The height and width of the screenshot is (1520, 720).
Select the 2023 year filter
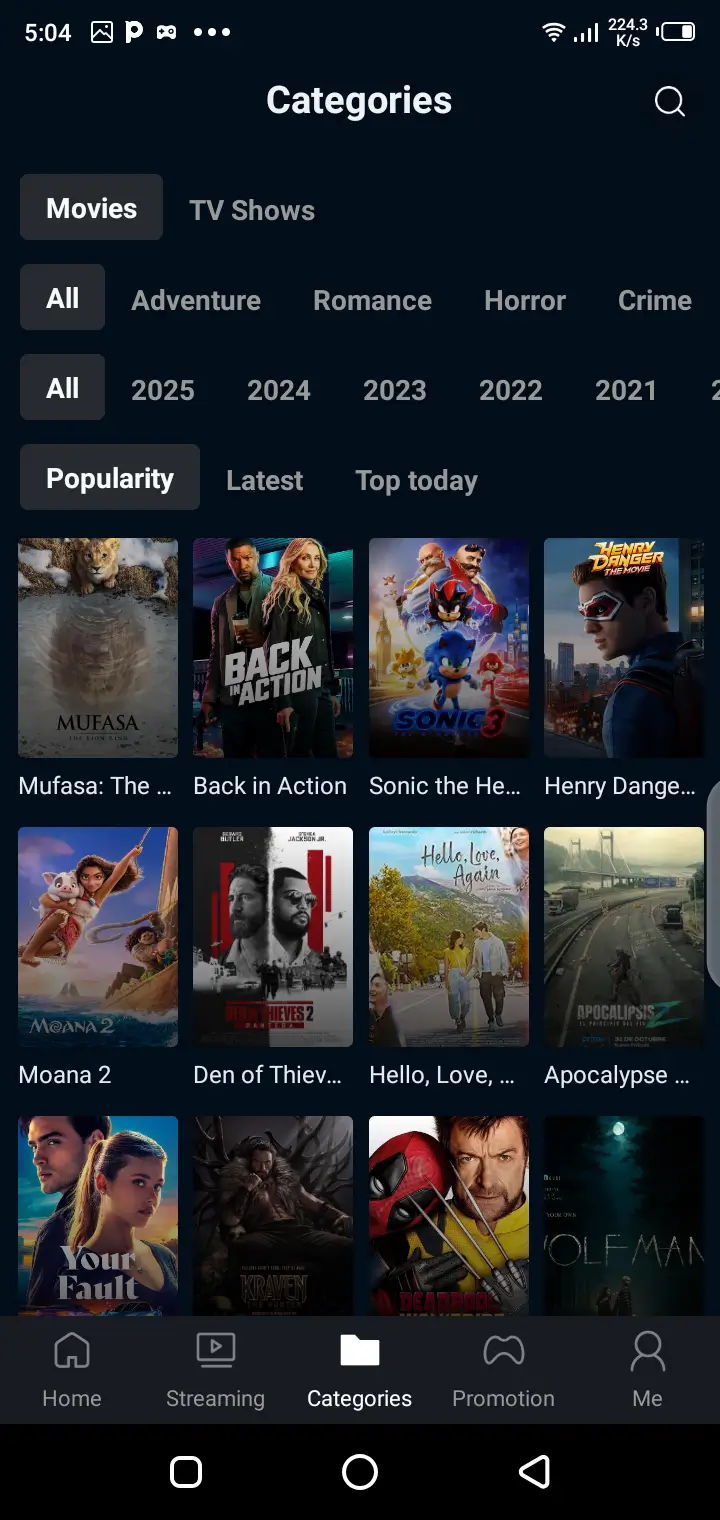(395, 390)
